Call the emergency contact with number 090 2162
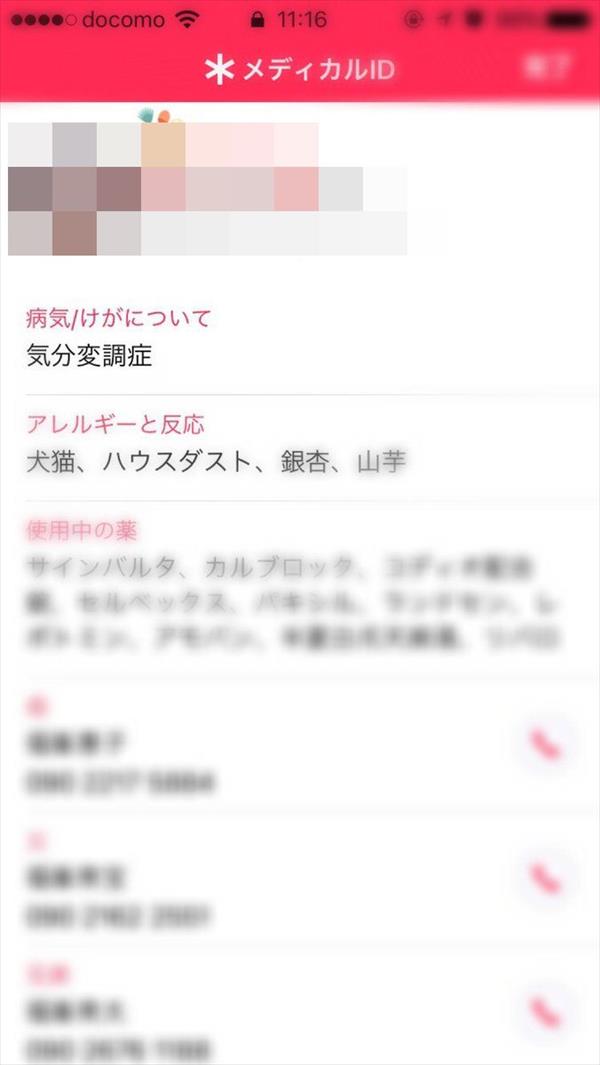 tap(545, 877)
